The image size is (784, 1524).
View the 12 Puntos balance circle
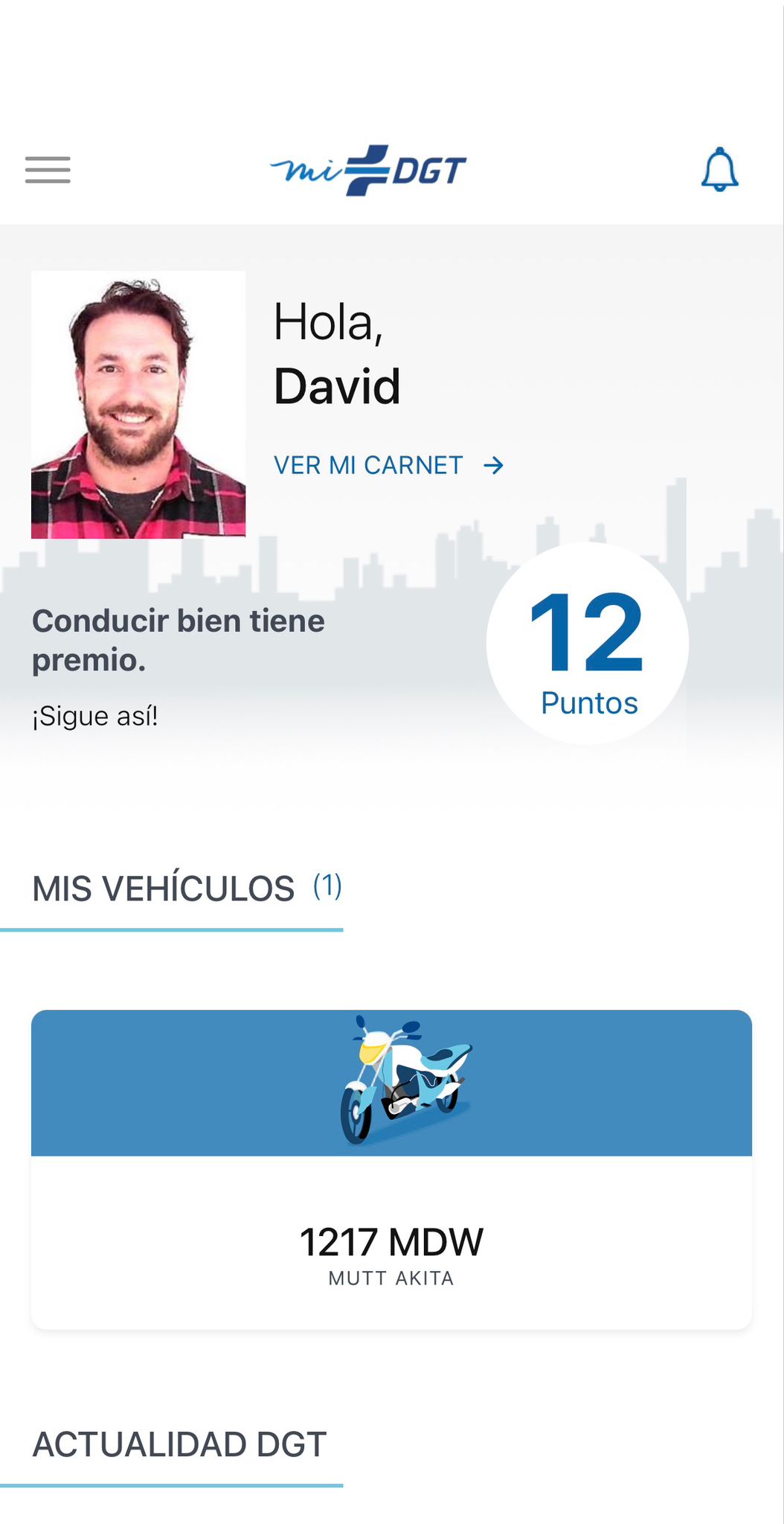[588, 644]
